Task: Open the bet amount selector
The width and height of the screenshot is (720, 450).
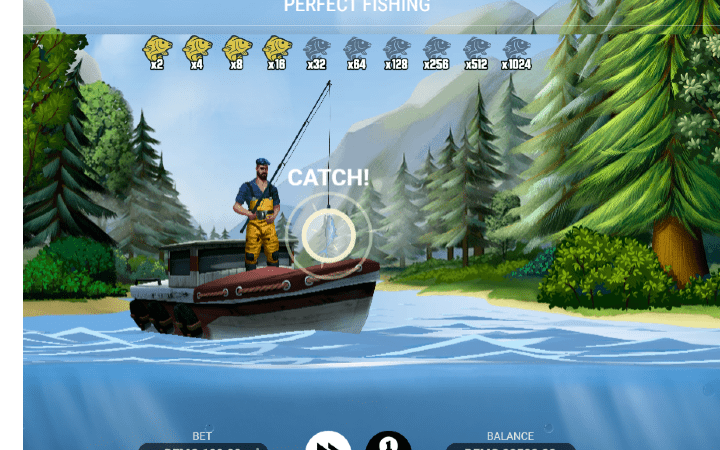Action: click(203, 444)
